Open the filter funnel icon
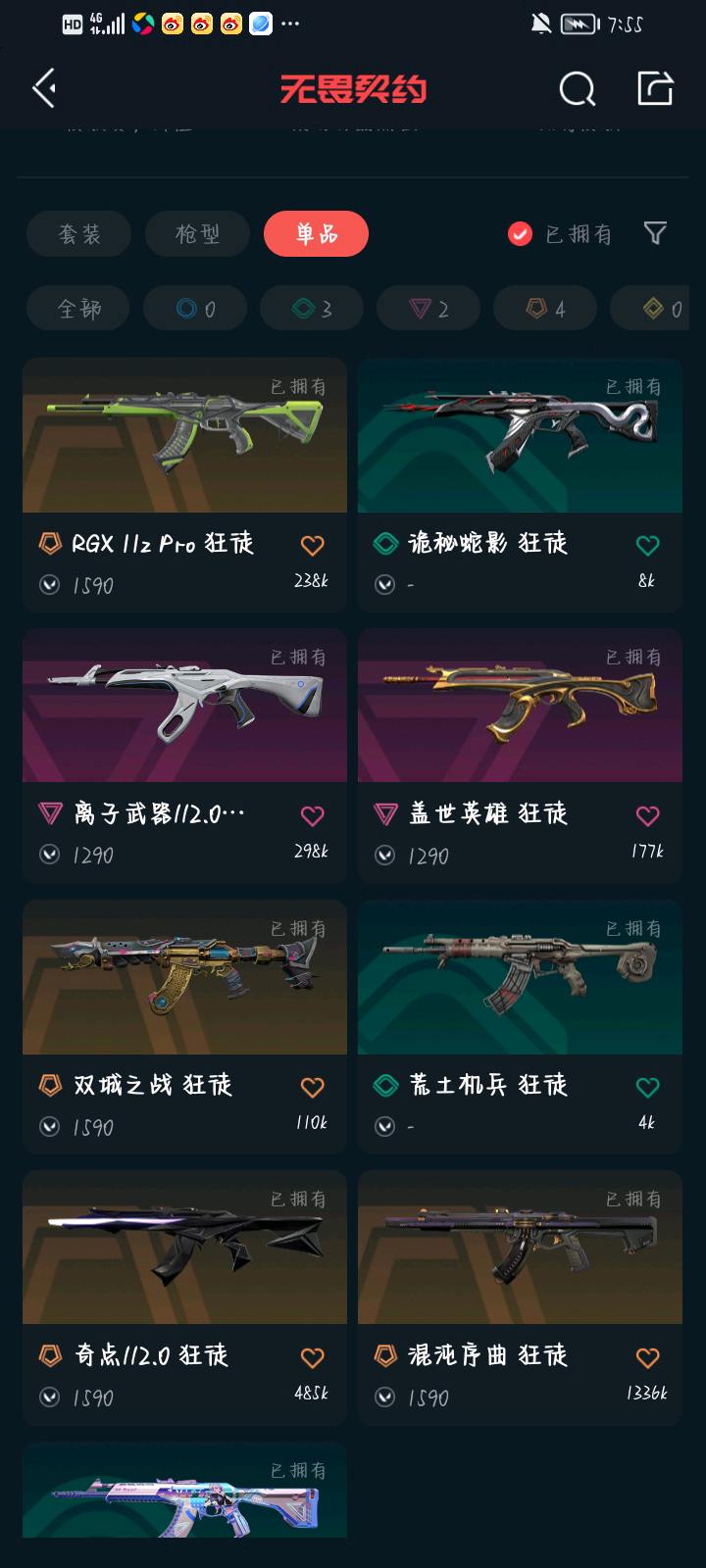The image size is (706, 1568). tap(655, 233)
